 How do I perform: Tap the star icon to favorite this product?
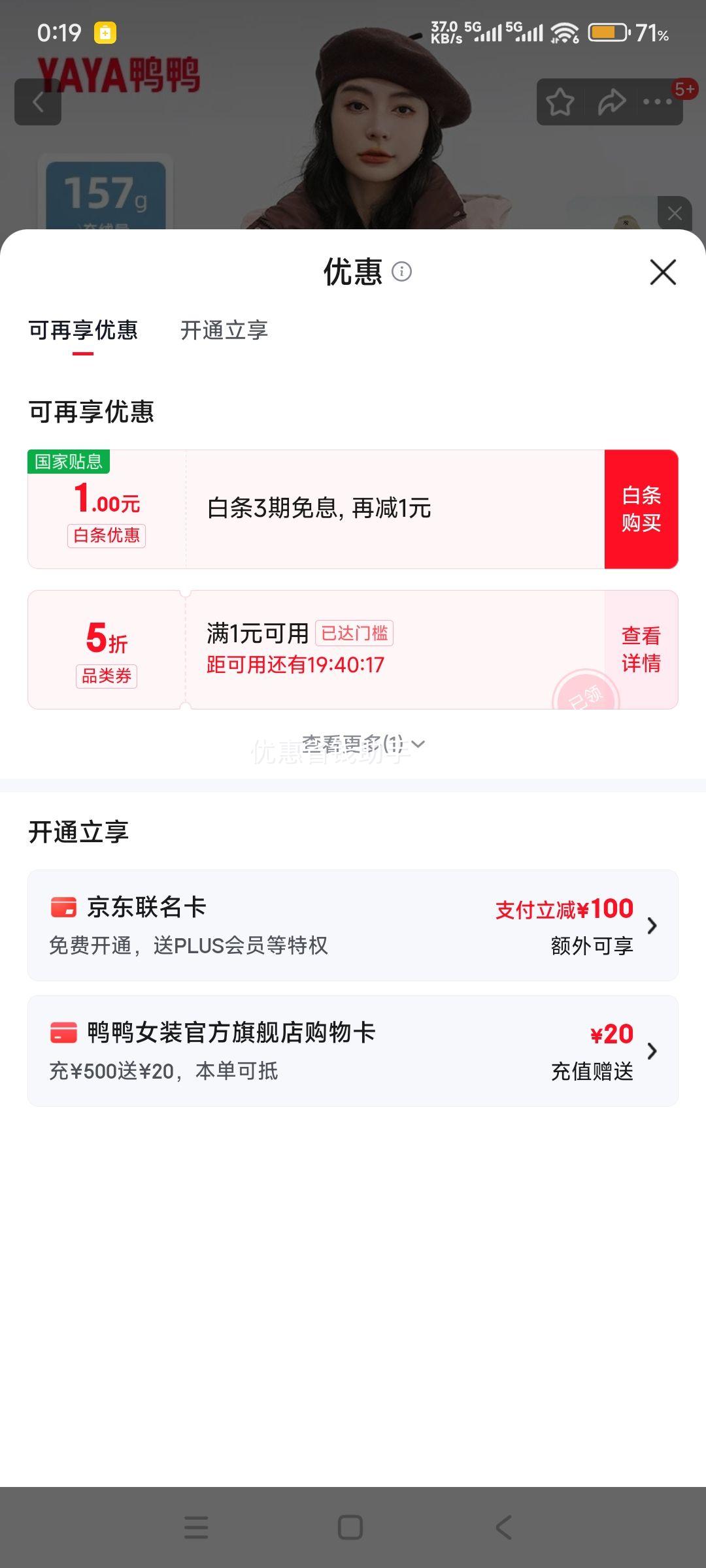point(559,102)
